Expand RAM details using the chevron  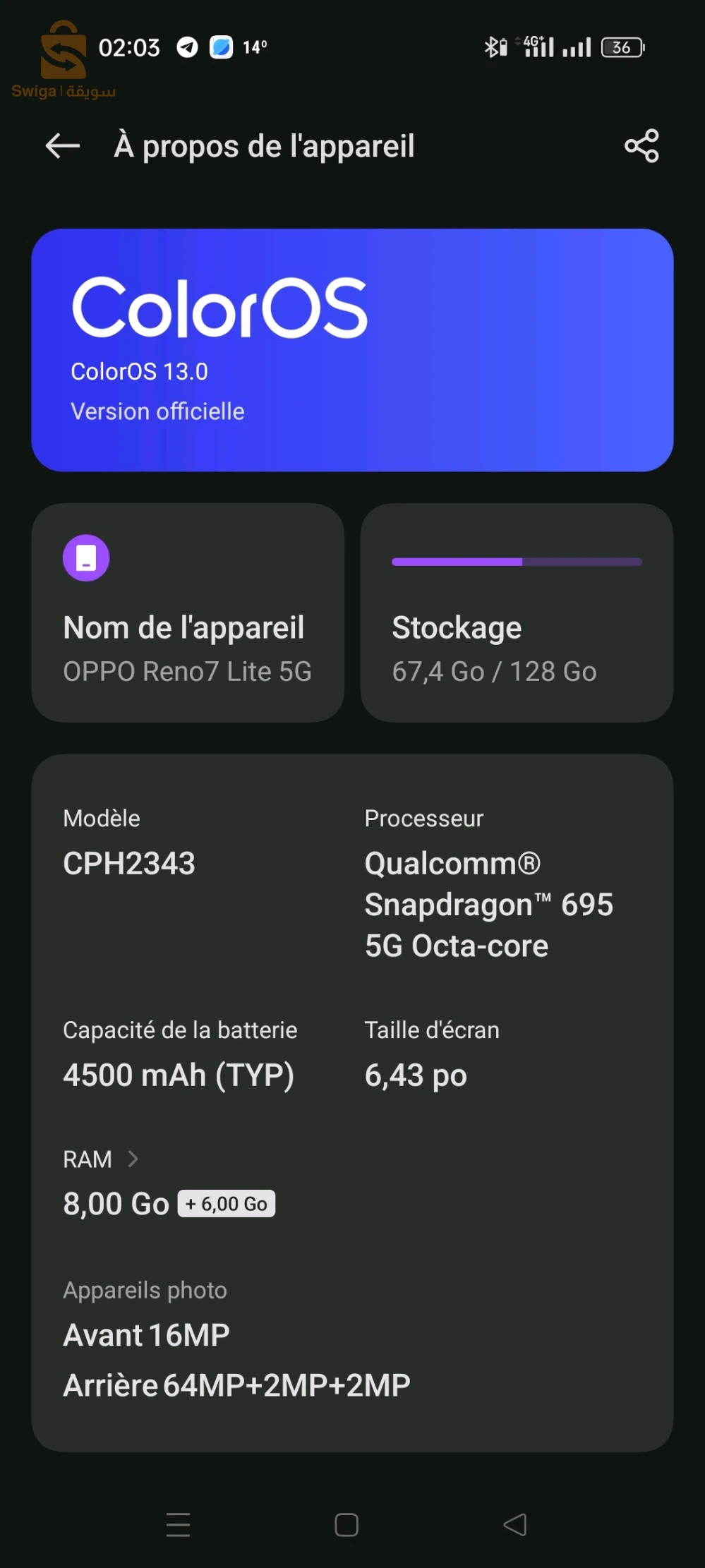(x=134, y=1159)
